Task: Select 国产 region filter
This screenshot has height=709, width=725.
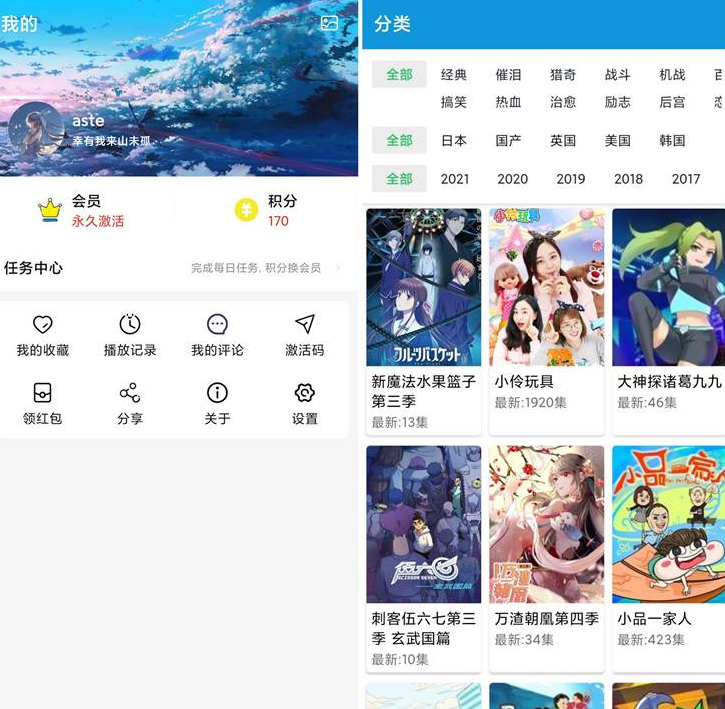Action: click(509, 141)
